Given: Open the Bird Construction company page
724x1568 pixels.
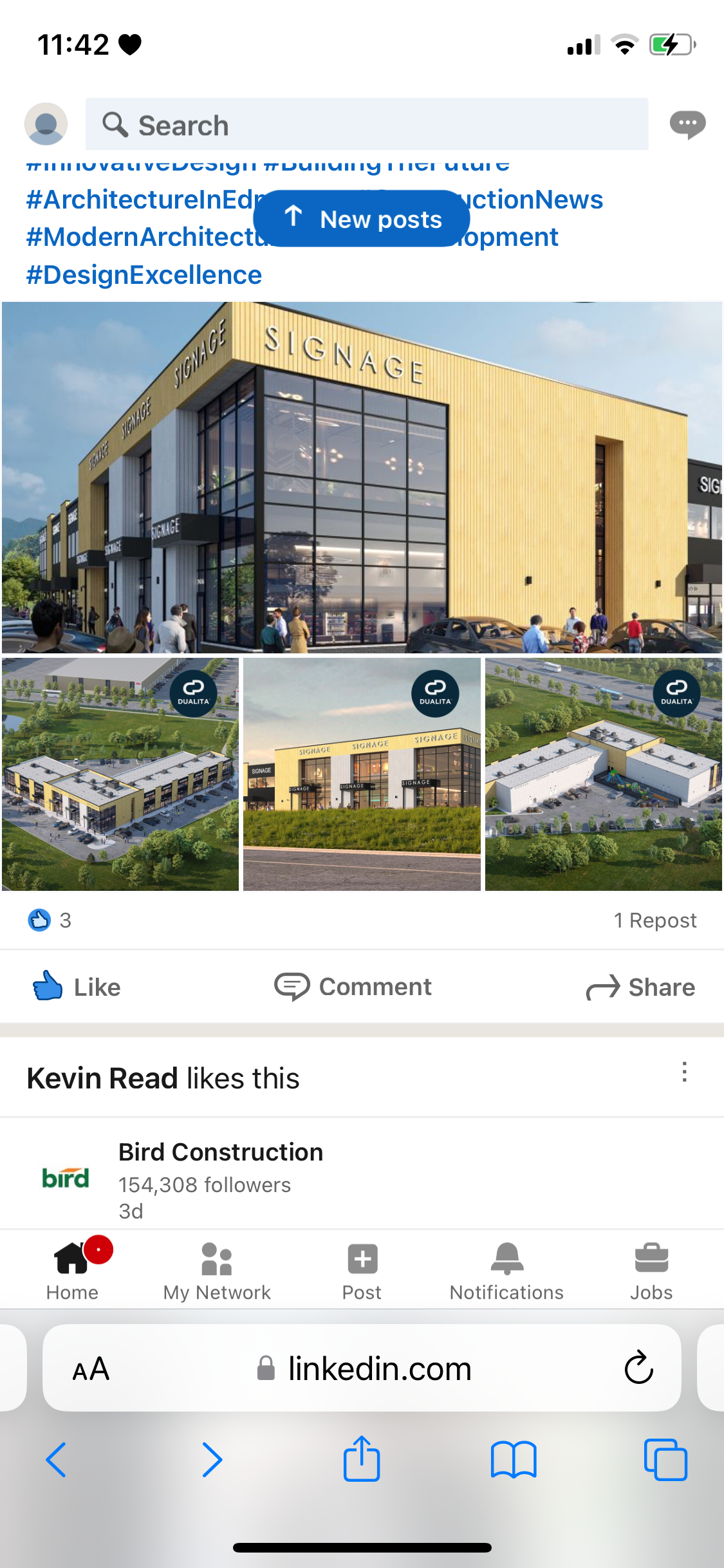Looking at the screenshot, I should click(x=220, y=1152).
